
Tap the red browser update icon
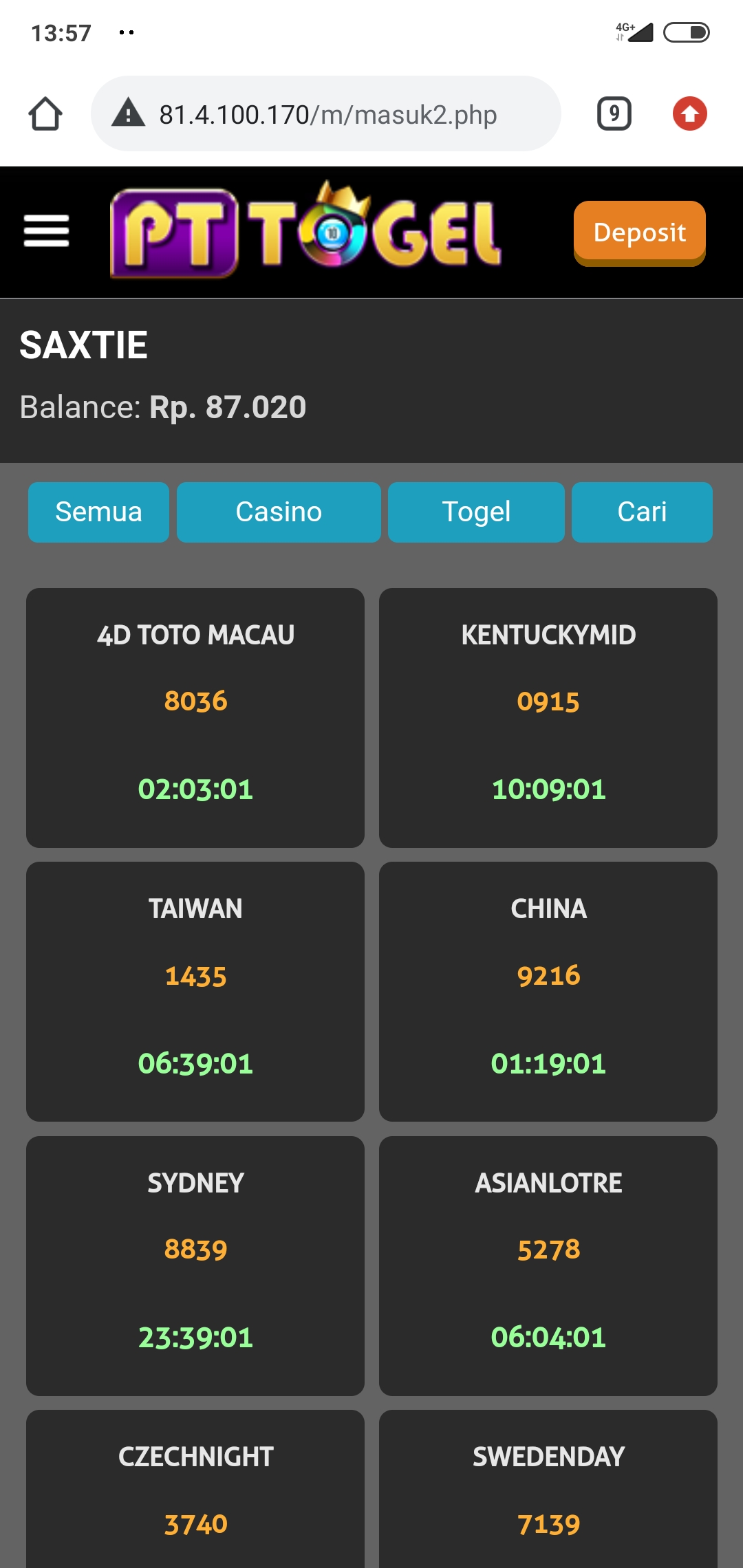(689, 114)
